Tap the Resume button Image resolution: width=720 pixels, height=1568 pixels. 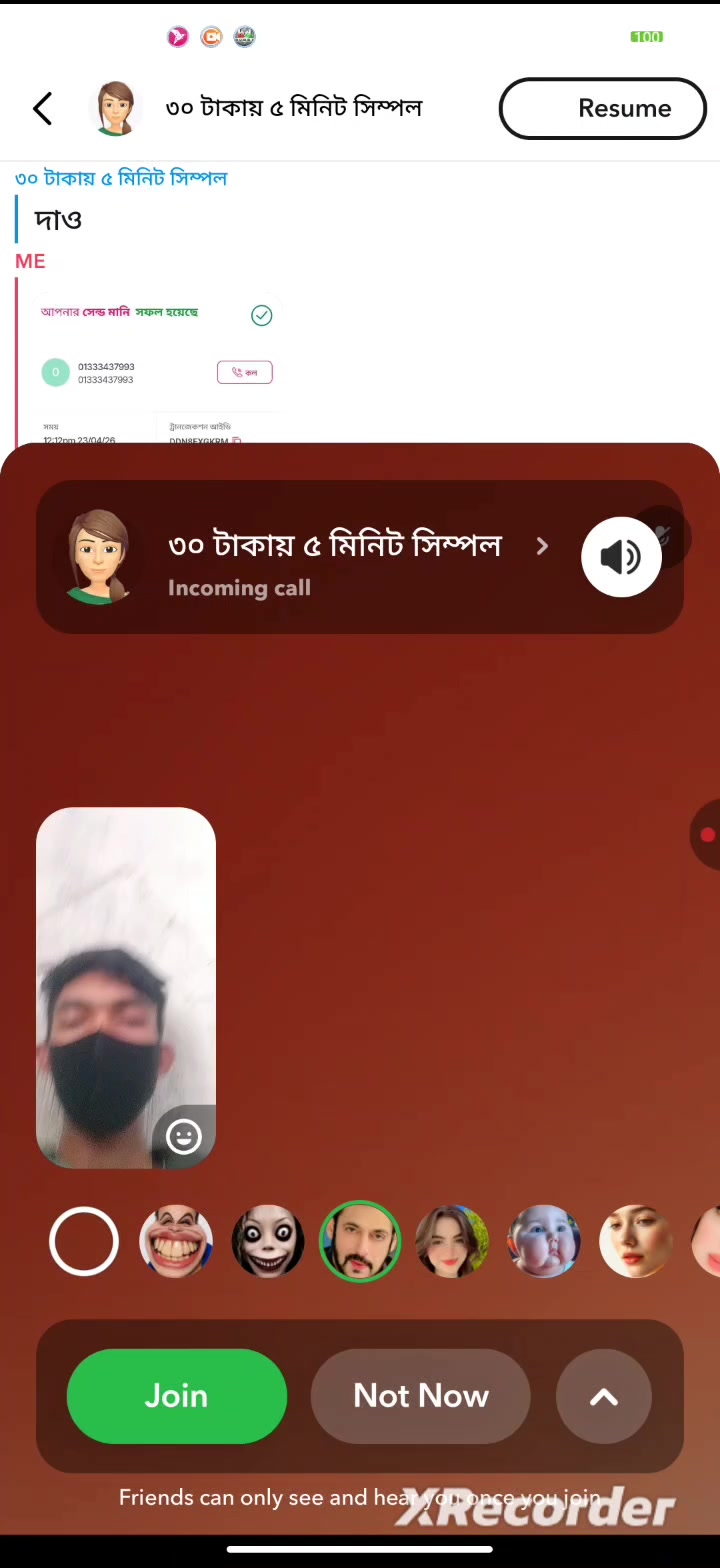(x=603, y=108)
